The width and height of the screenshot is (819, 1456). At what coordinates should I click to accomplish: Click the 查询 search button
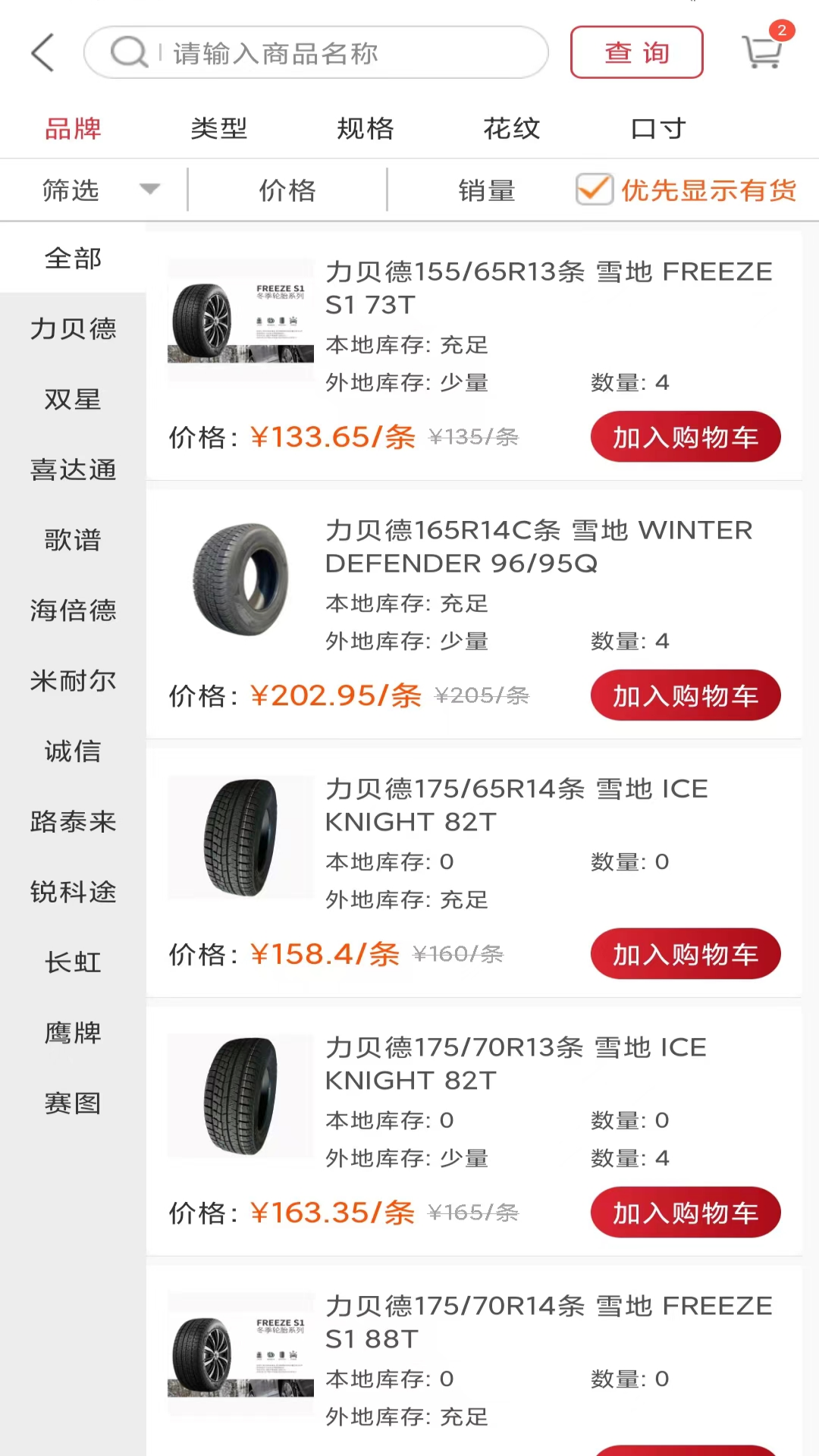(636, 52)
